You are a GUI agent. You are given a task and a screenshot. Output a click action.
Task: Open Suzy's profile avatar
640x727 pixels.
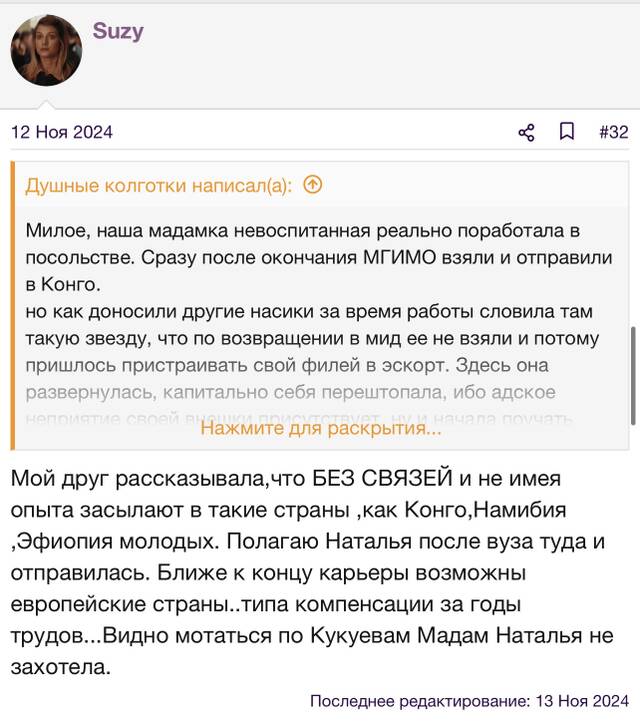[46, 50]
